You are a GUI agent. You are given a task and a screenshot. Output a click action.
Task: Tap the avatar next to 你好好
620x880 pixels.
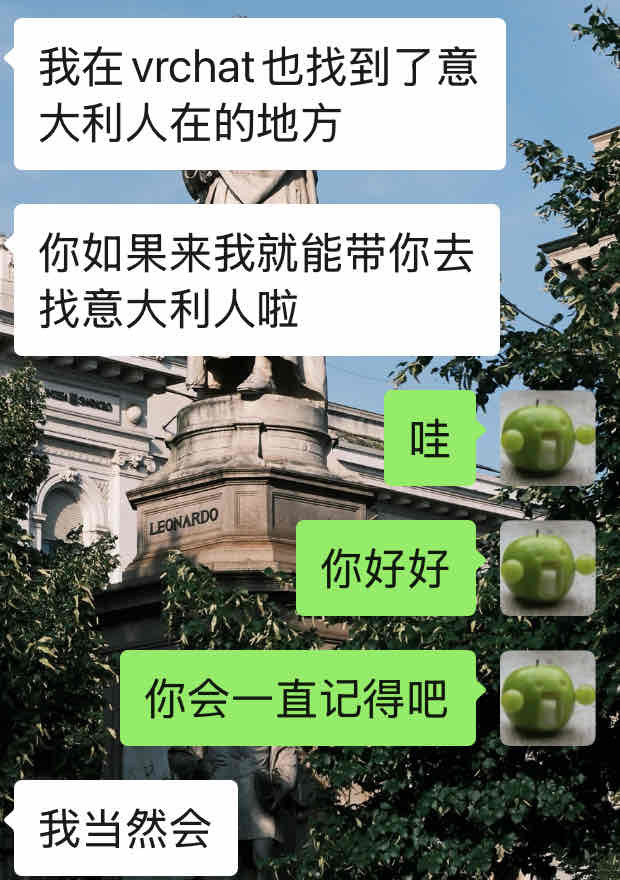pyautogui.click(x=547, y=568)
